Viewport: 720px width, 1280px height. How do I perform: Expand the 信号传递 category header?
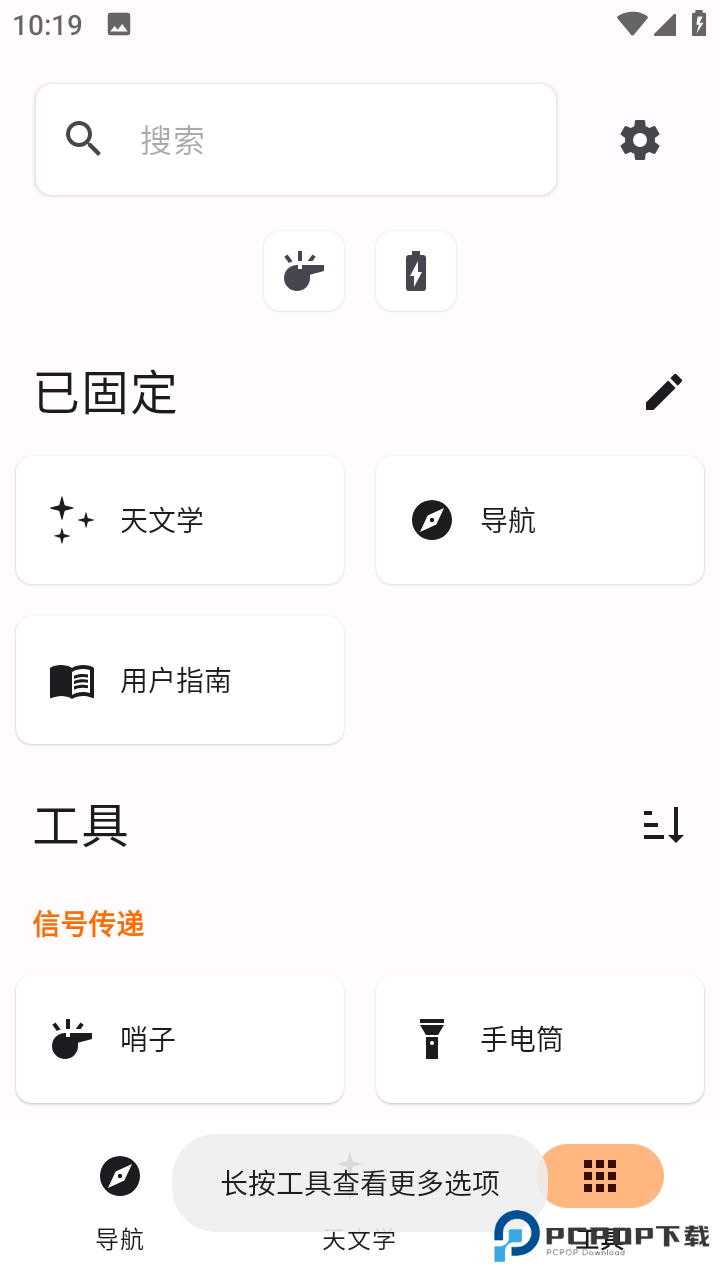[88, 925]
